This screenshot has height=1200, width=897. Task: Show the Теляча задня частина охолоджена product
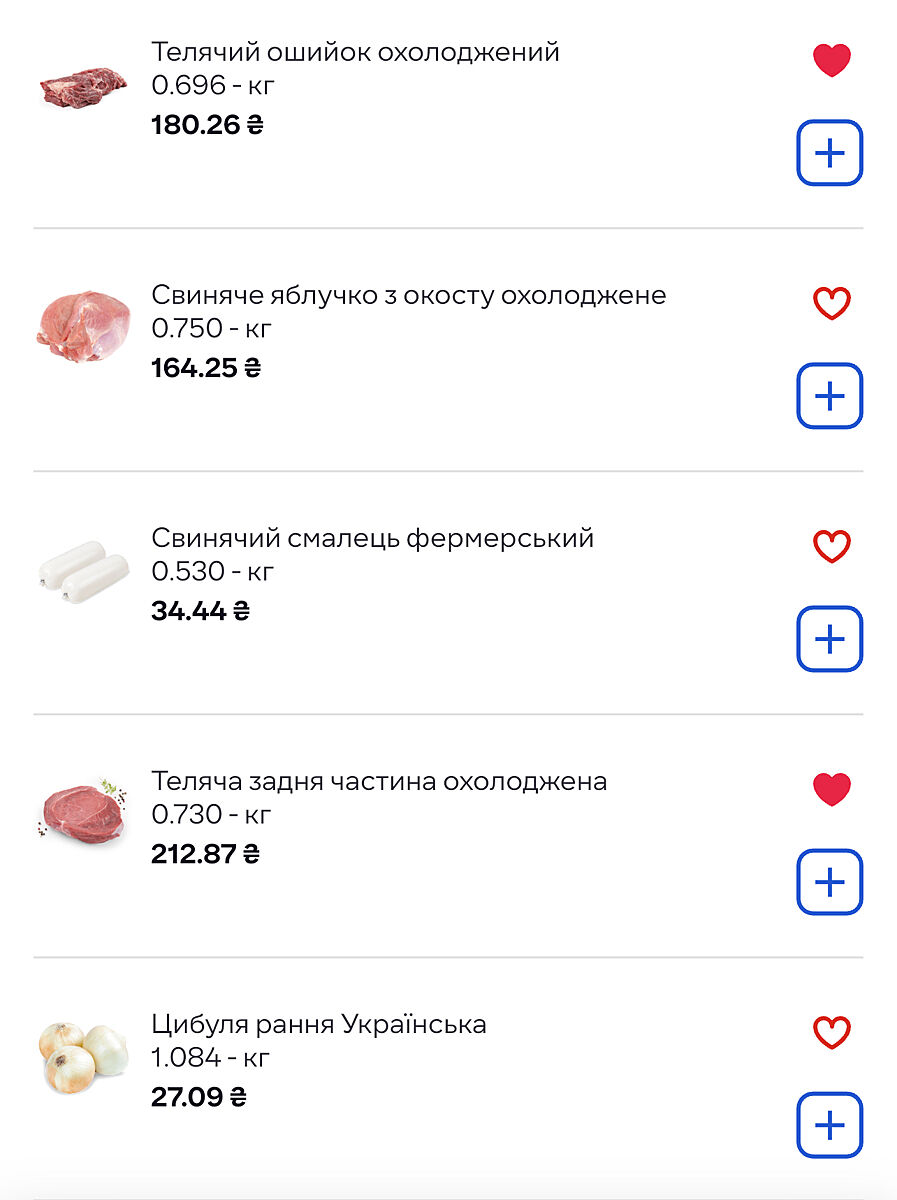pos(379,781)
